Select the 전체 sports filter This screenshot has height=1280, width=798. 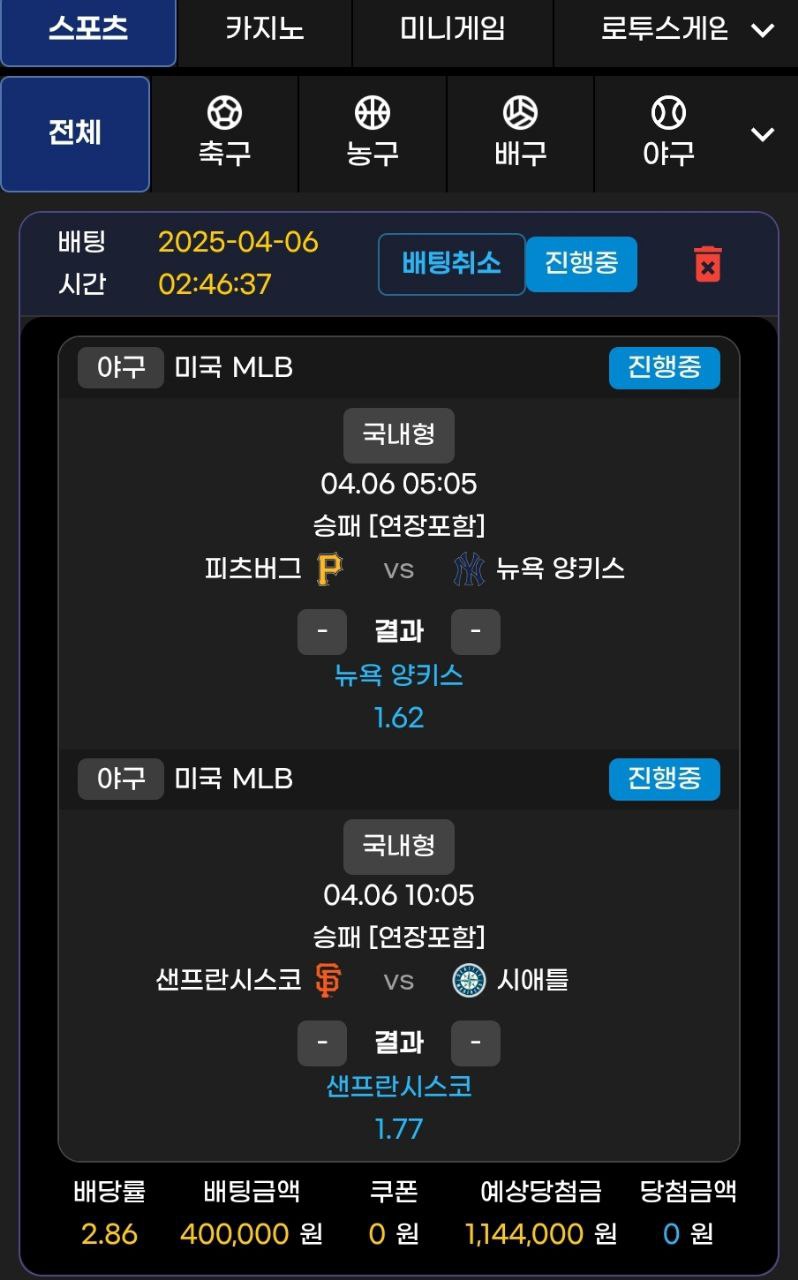75,134
